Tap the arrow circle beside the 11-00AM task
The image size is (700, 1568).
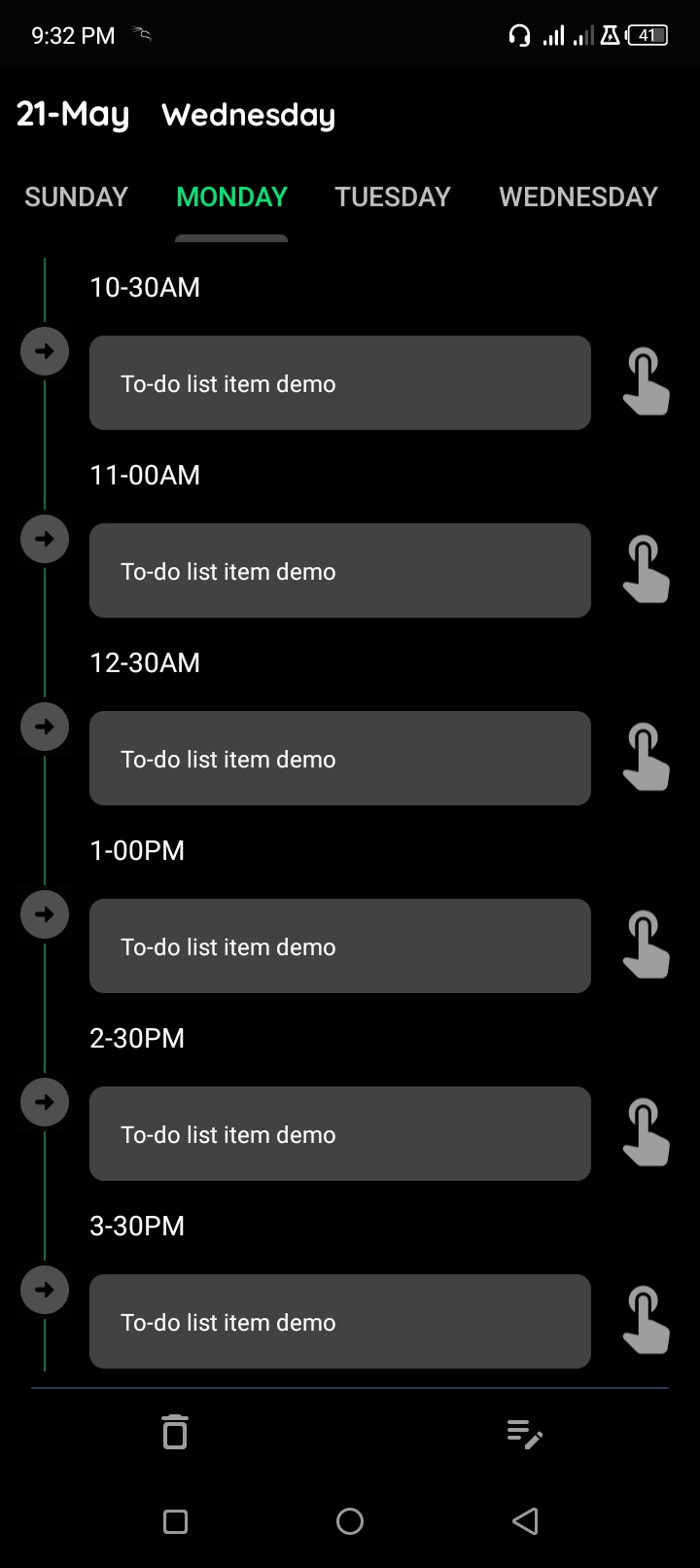(x=44, y=538)
